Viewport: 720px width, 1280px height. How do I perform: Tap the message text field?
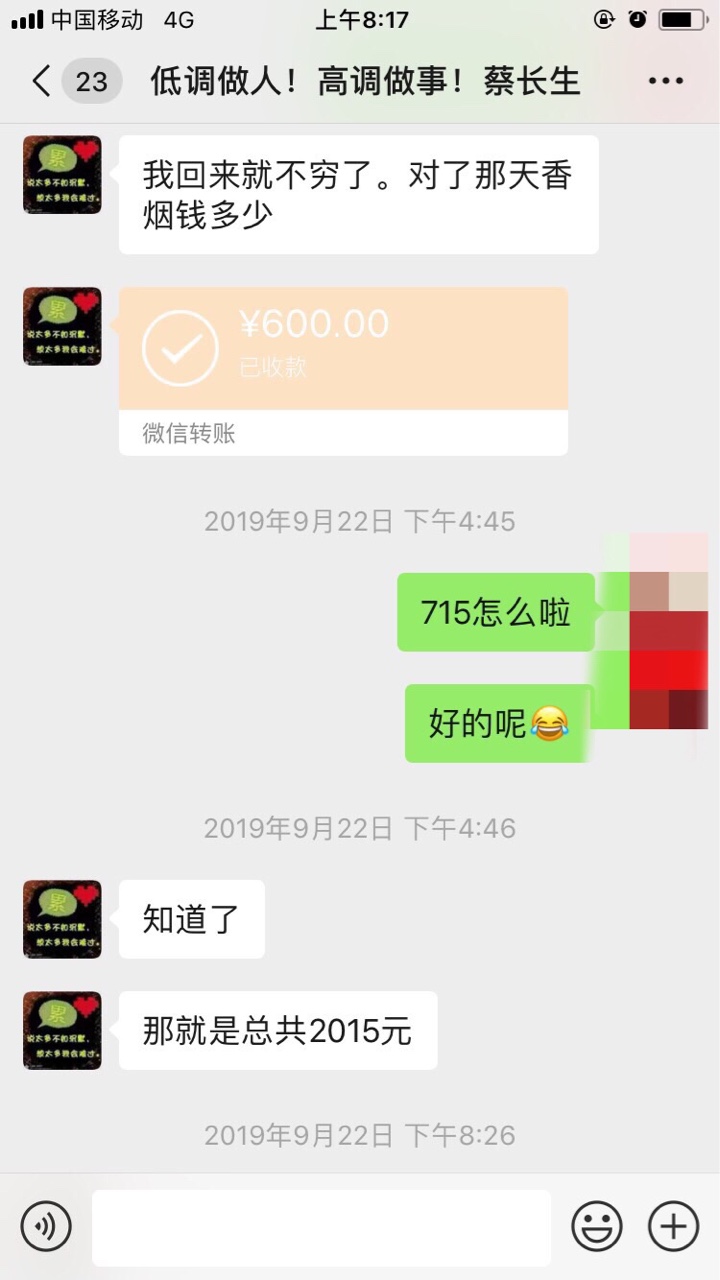pos(321,1227)
